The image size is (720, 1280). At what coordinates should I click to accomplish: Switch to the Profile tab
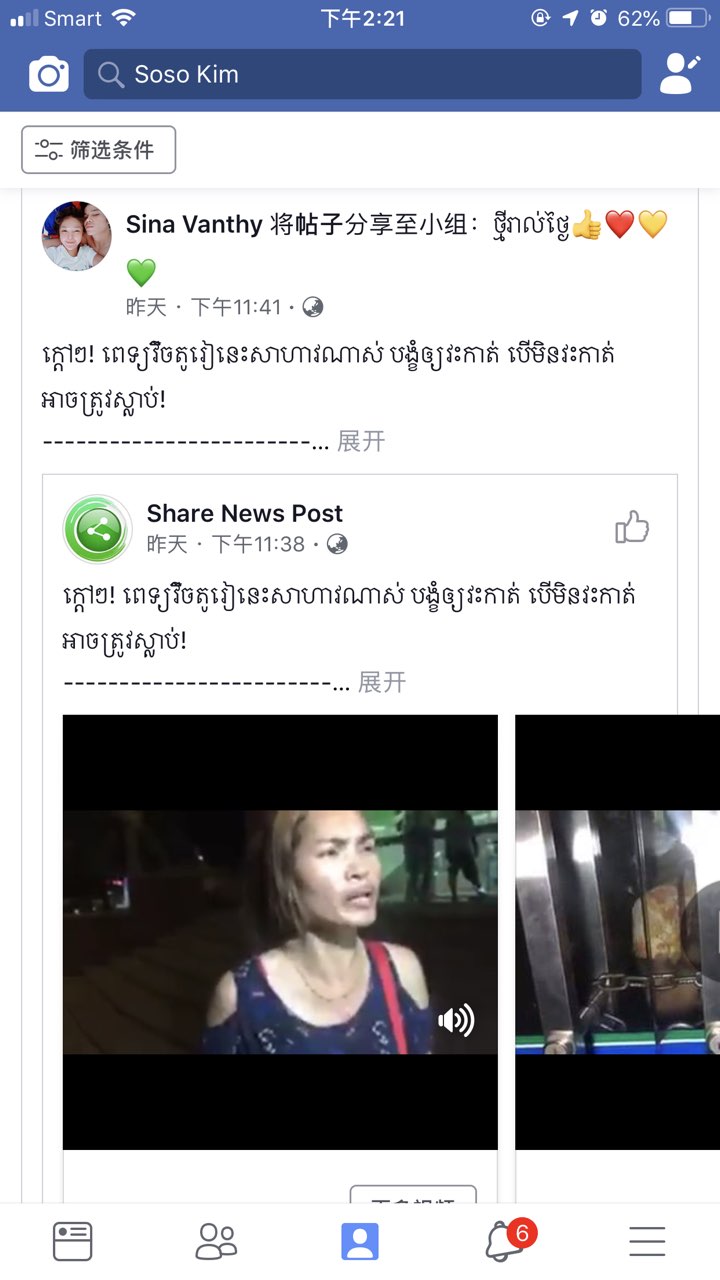(360, 1241)
